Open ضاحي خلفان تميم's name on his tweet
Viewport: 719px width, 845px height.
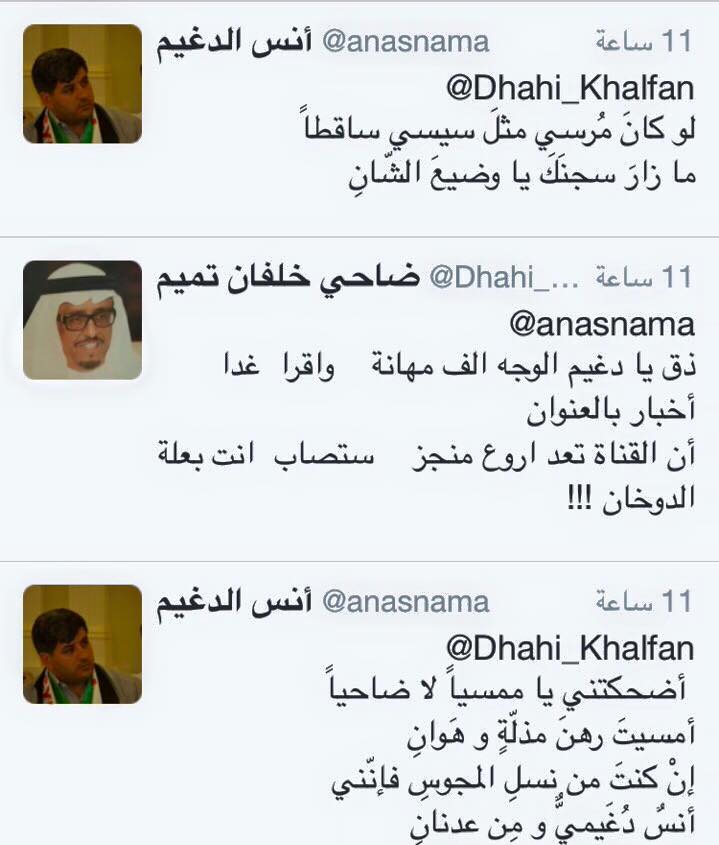(281, 277)
